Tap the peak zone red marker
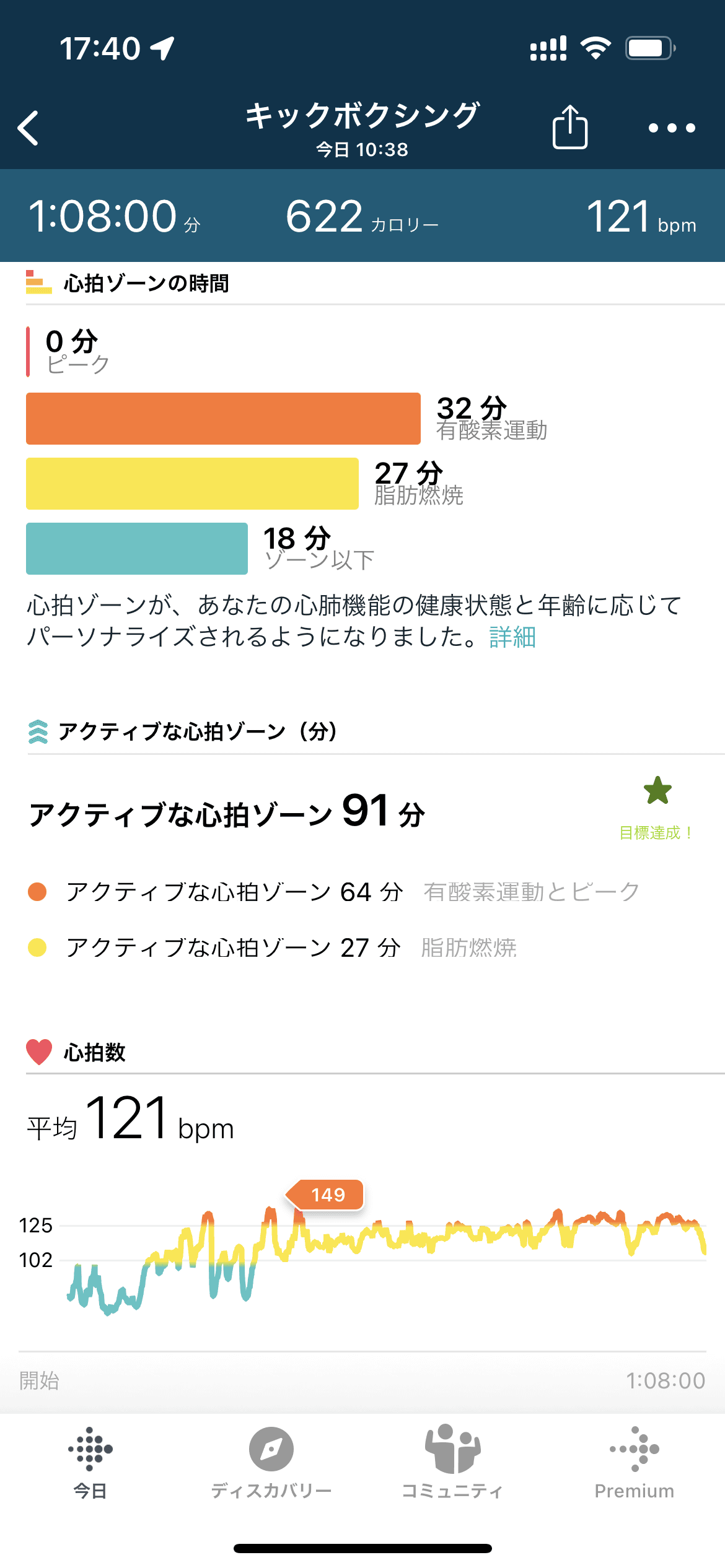 coord(28,351)
